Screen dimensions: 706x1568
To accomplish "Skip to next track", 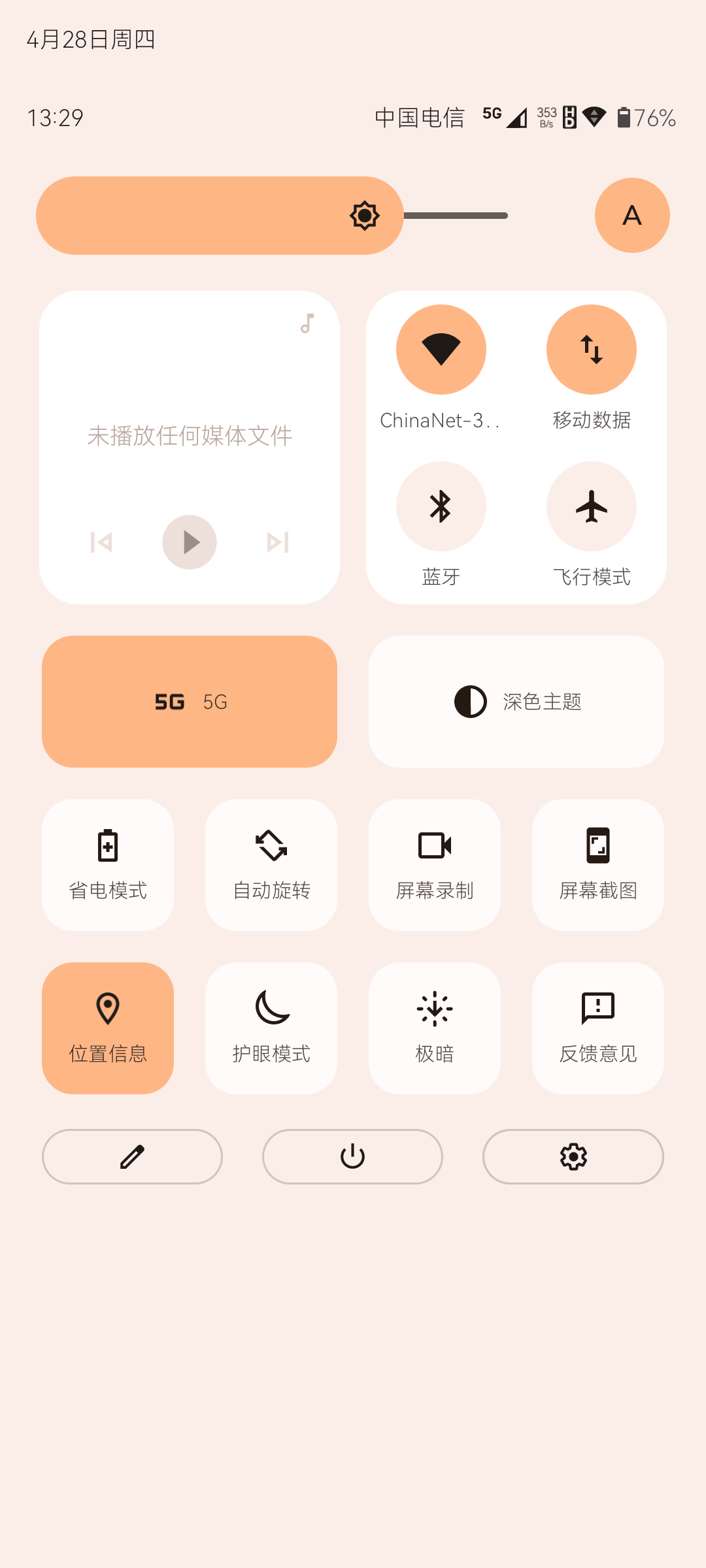I will click(x=278, y=542).
